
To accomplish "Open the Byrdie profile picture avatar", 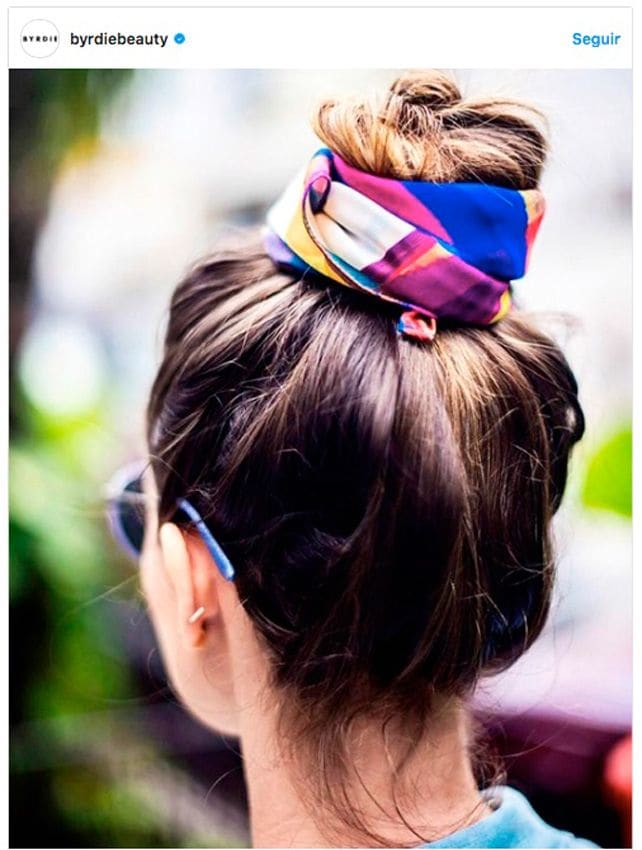I will (x=40, y=39).
